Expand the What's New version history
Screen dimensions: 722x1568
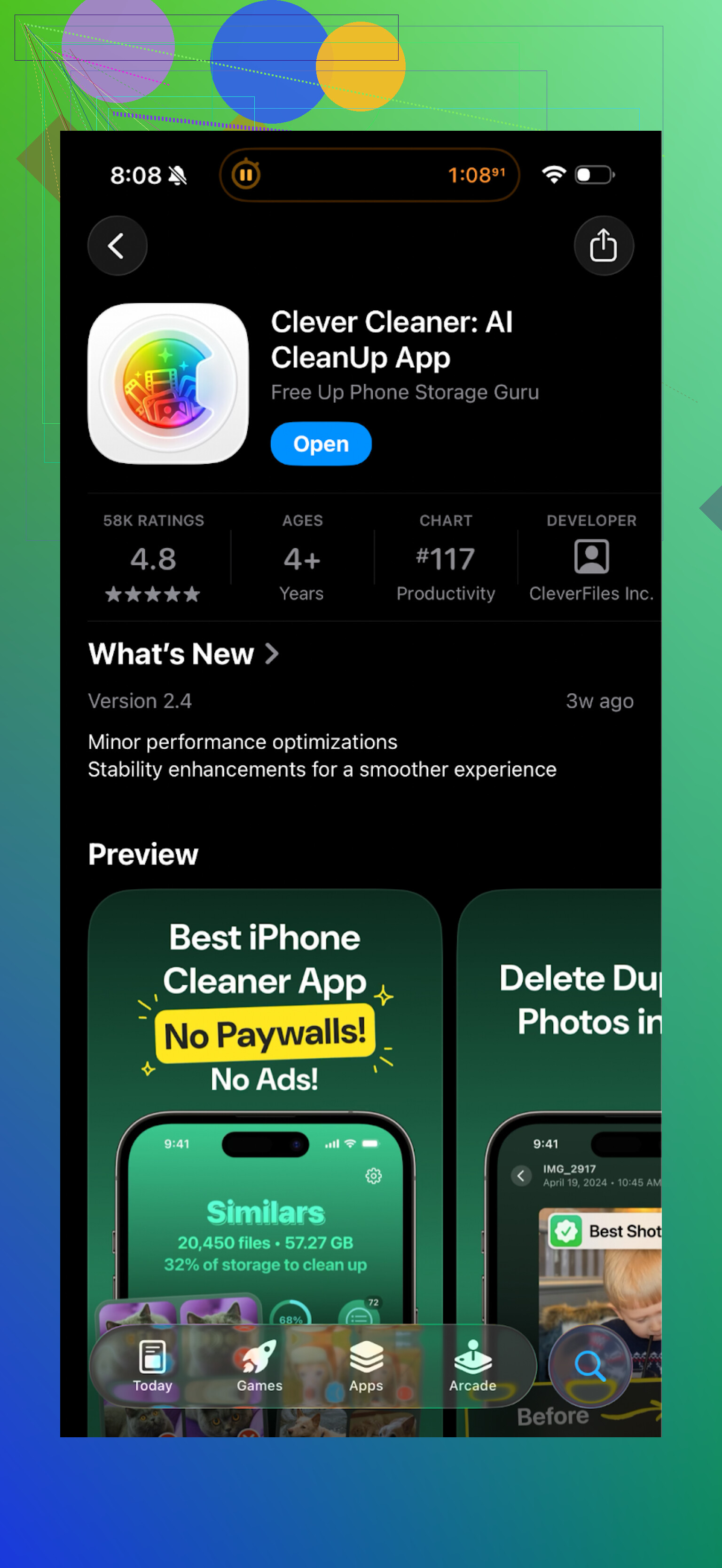pyautogui.click(x=184, y=654)
